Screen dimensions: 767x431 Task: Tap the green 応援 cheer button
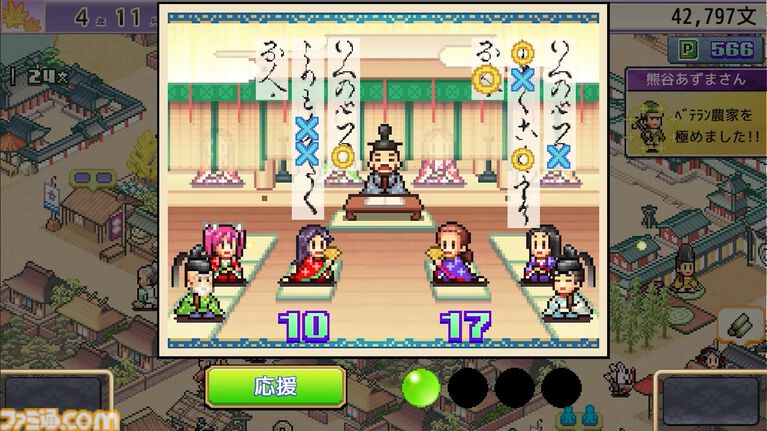[275, 386]
